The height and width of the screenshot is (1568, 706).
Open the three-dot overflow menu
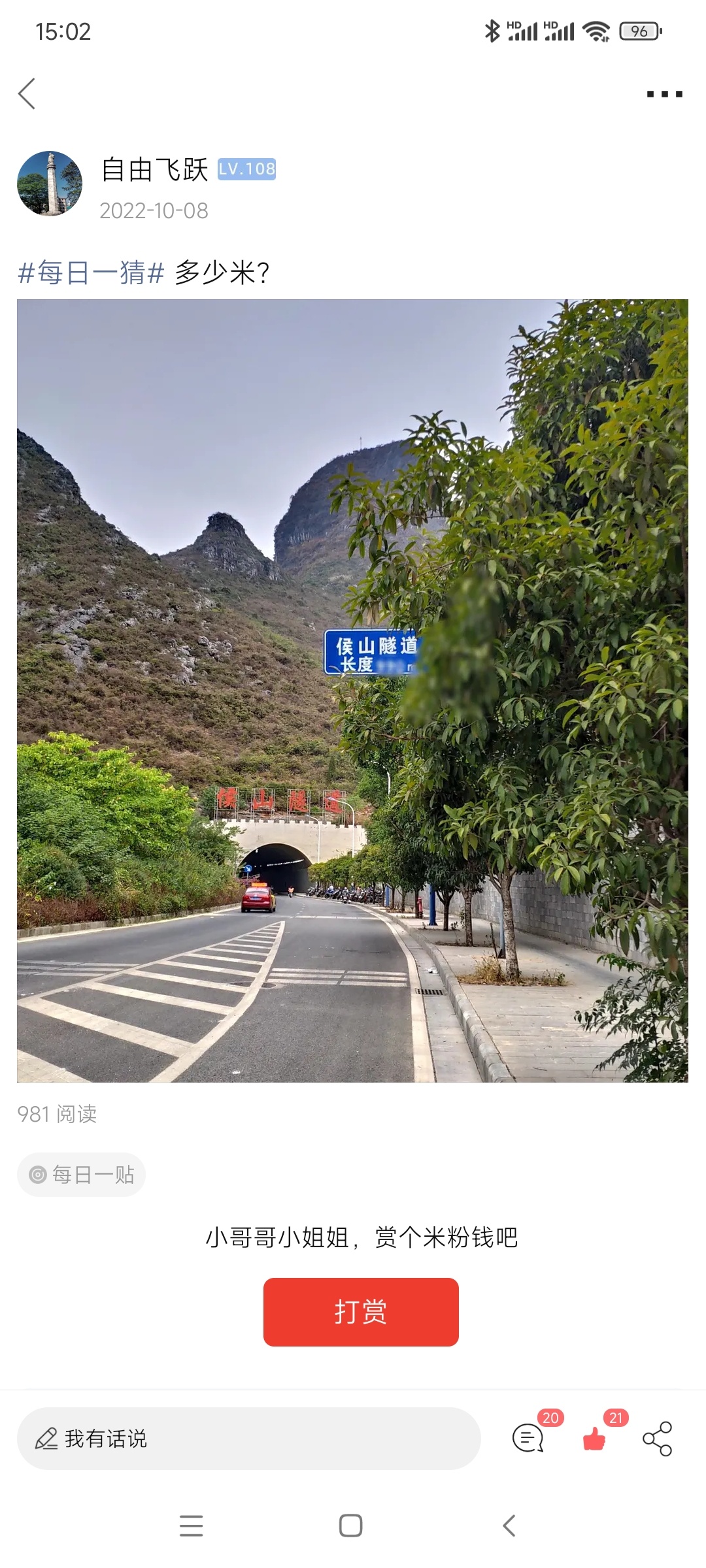(x=664, y=94)
